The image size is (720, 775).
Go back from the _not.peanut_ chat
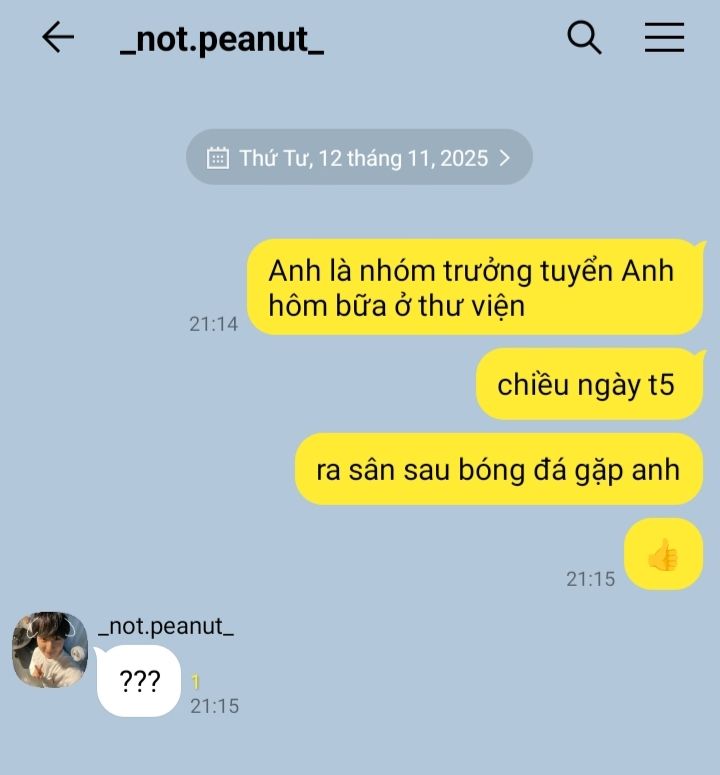pos(58,38)
